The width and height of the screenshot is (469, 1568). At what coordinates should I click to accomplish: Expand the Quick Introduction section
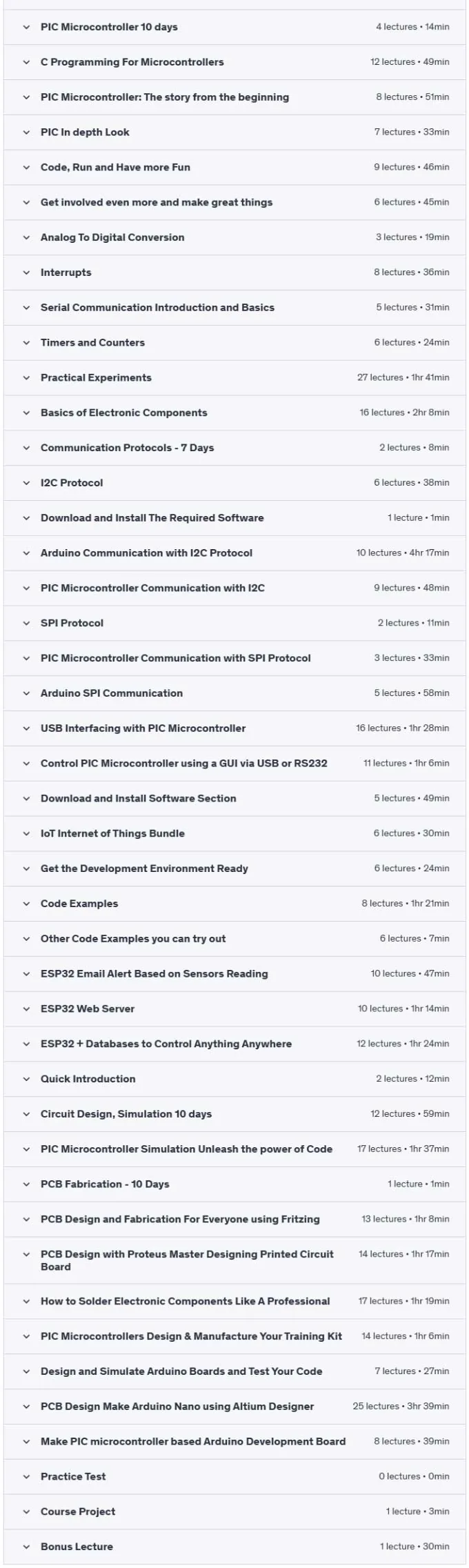coord(234,1079)
